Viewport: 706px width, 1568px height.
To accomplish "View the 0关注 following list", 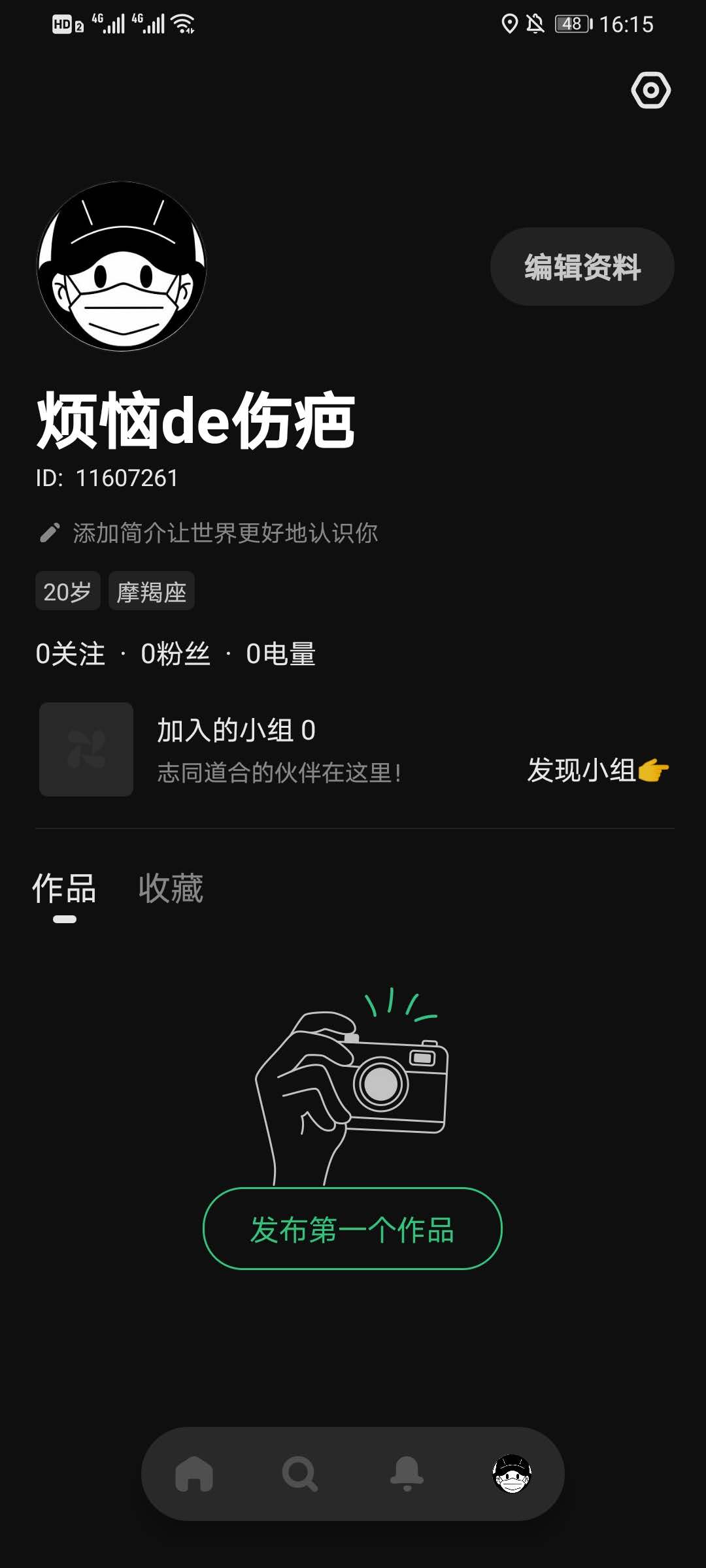I will point(71,654).
